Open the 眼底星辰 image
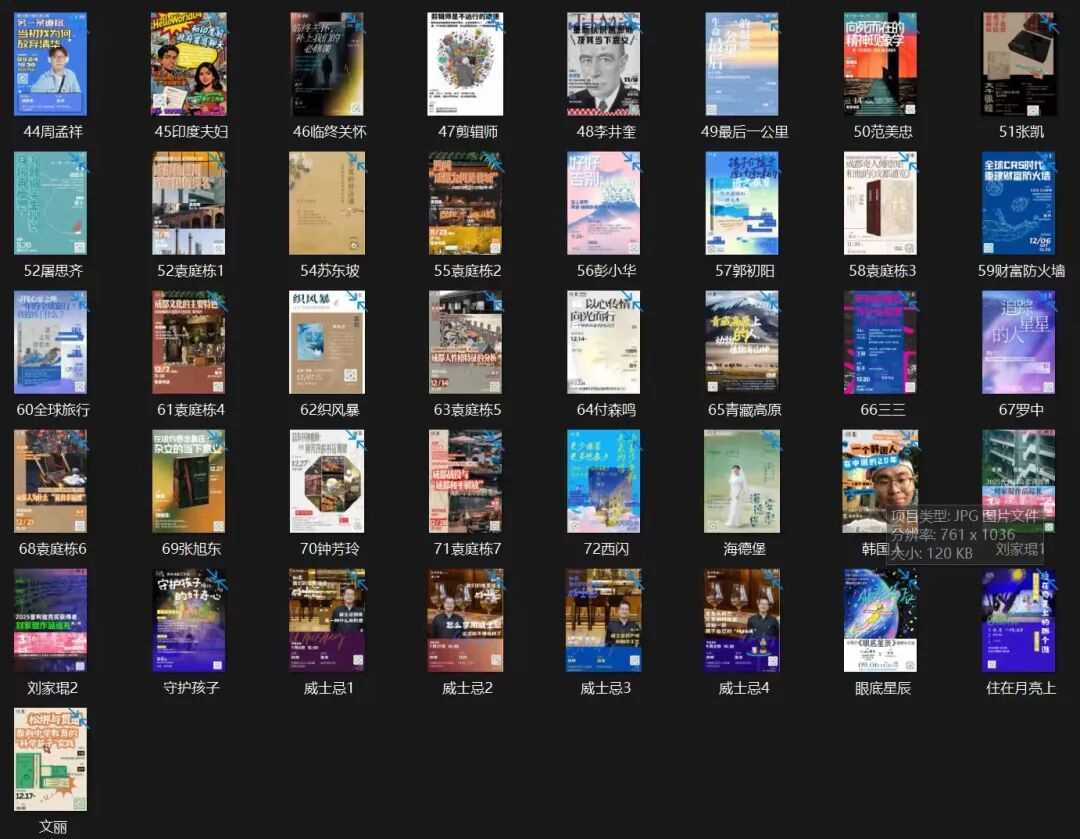1080x839 pixels. (x=880, y=620)
